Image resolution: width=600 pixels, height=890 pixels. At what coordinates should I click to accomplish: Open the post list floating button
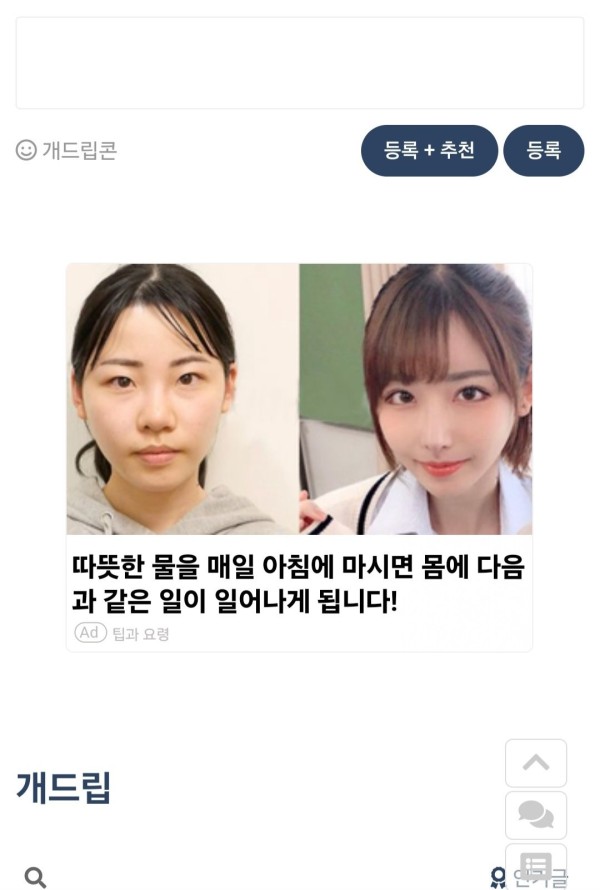click(536, 864)
